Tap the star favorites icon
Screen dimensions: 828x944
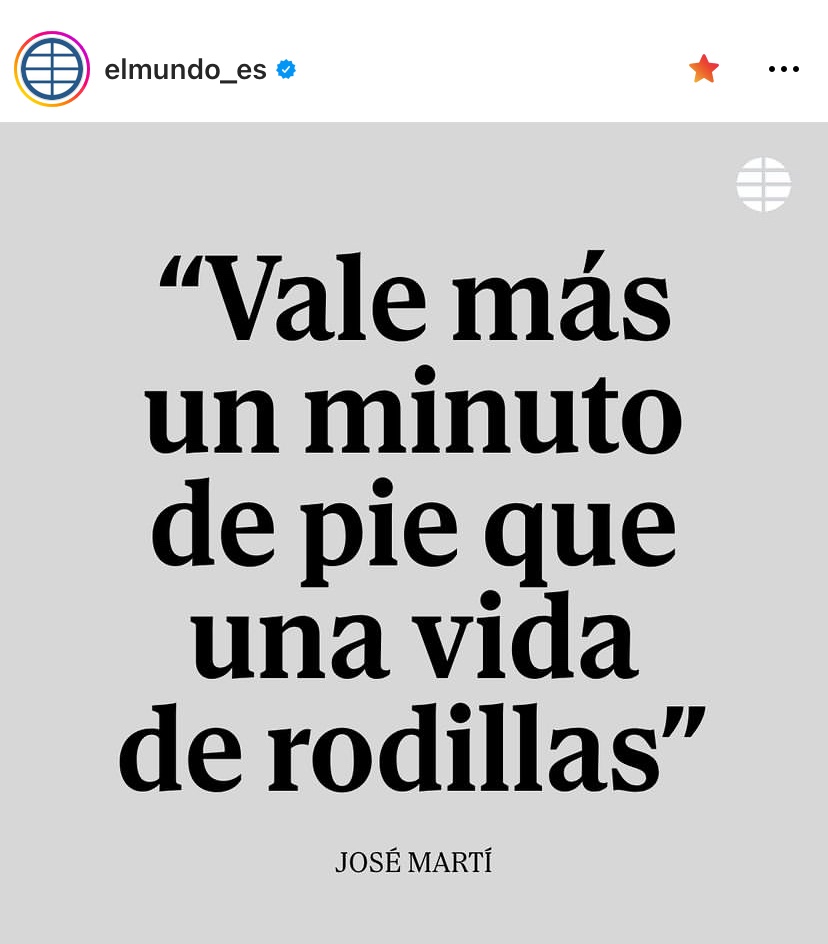(704, 69)
